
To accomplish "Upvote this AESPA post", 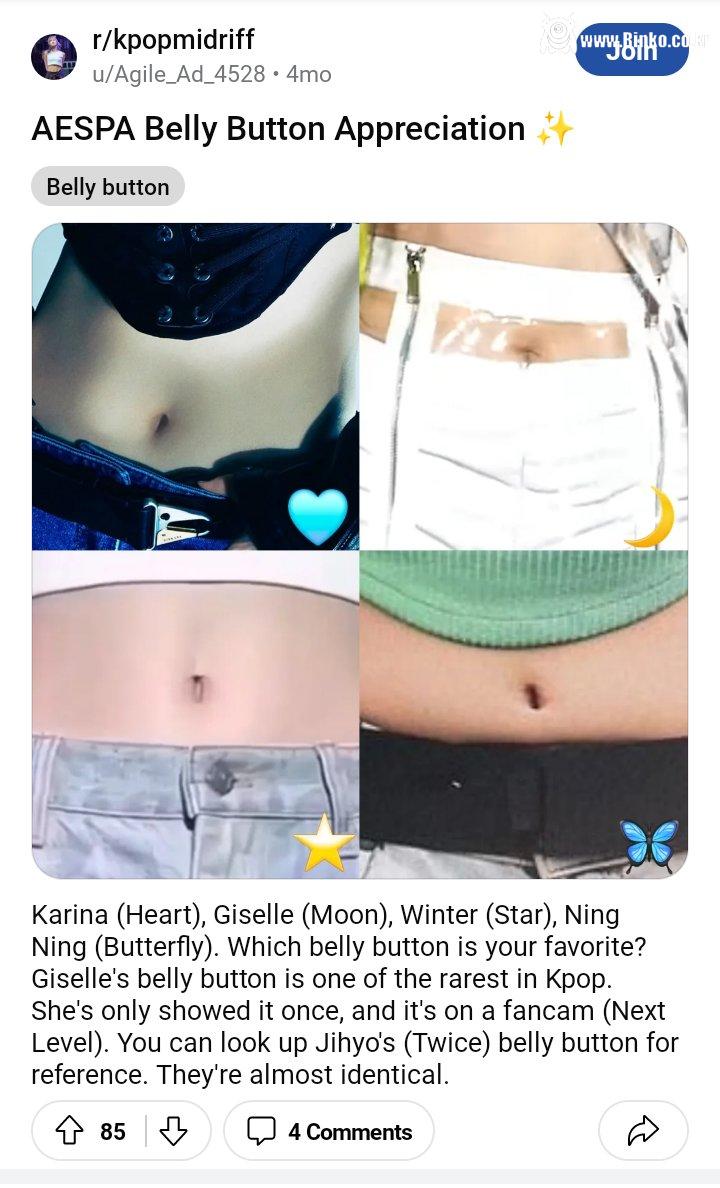I will [x=70, y=1131].
